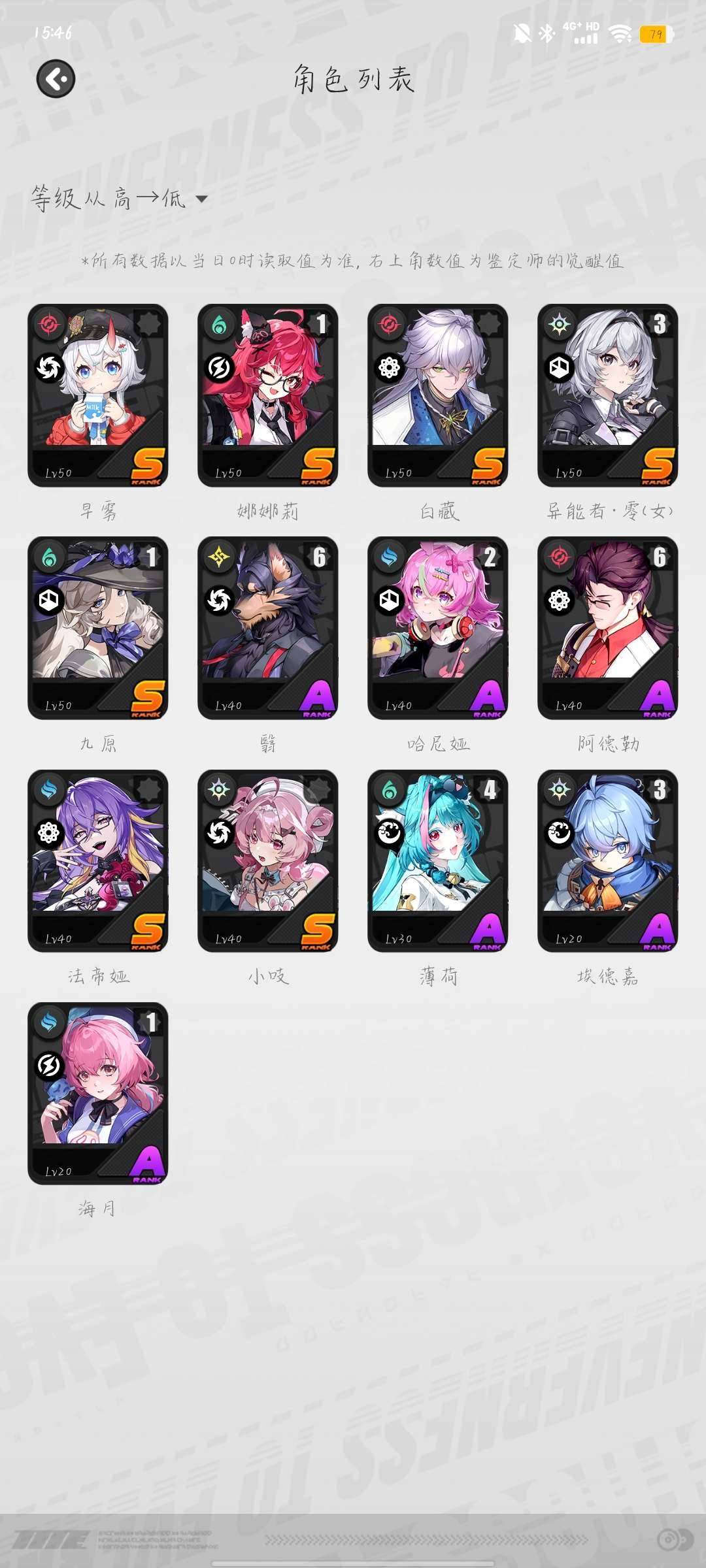
Task: Open the 娜娜莉 character card
Action: 268,395
